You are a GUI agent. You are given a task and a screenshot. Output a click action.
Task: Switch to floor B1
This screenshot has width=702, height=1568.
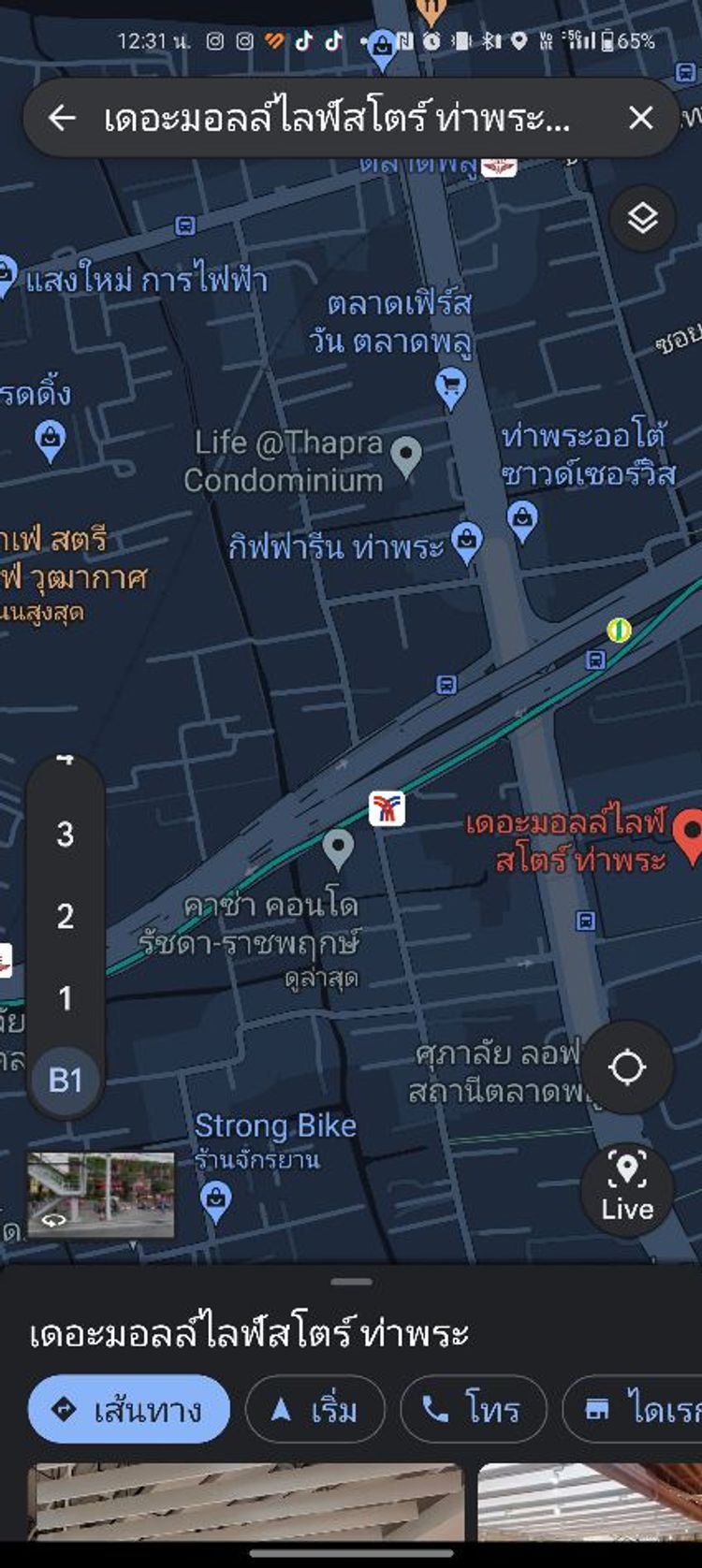[x=66, y=1081]
